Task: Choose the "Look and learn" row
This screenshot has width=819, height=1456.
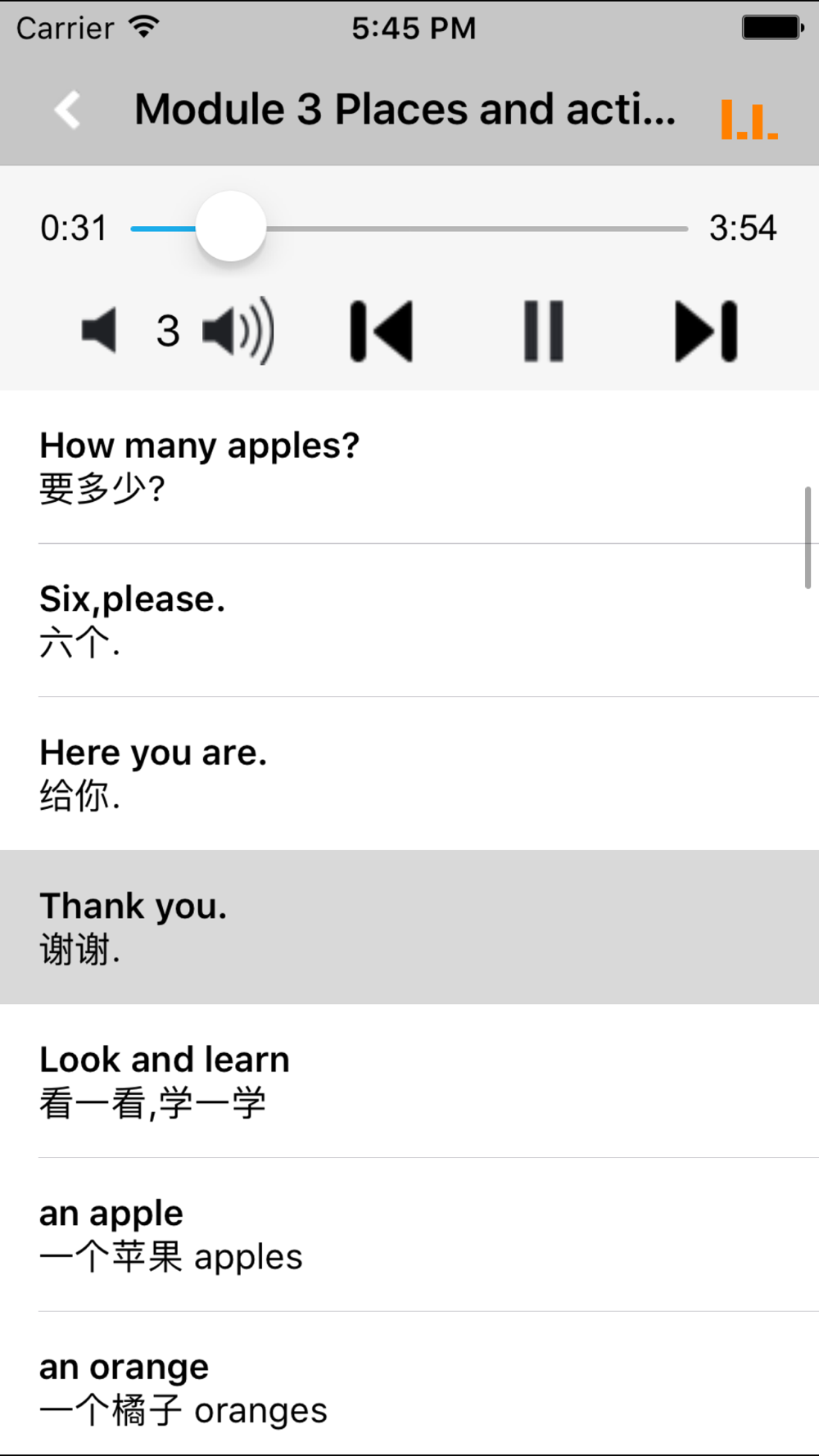Action: [x=409, y=1081]
